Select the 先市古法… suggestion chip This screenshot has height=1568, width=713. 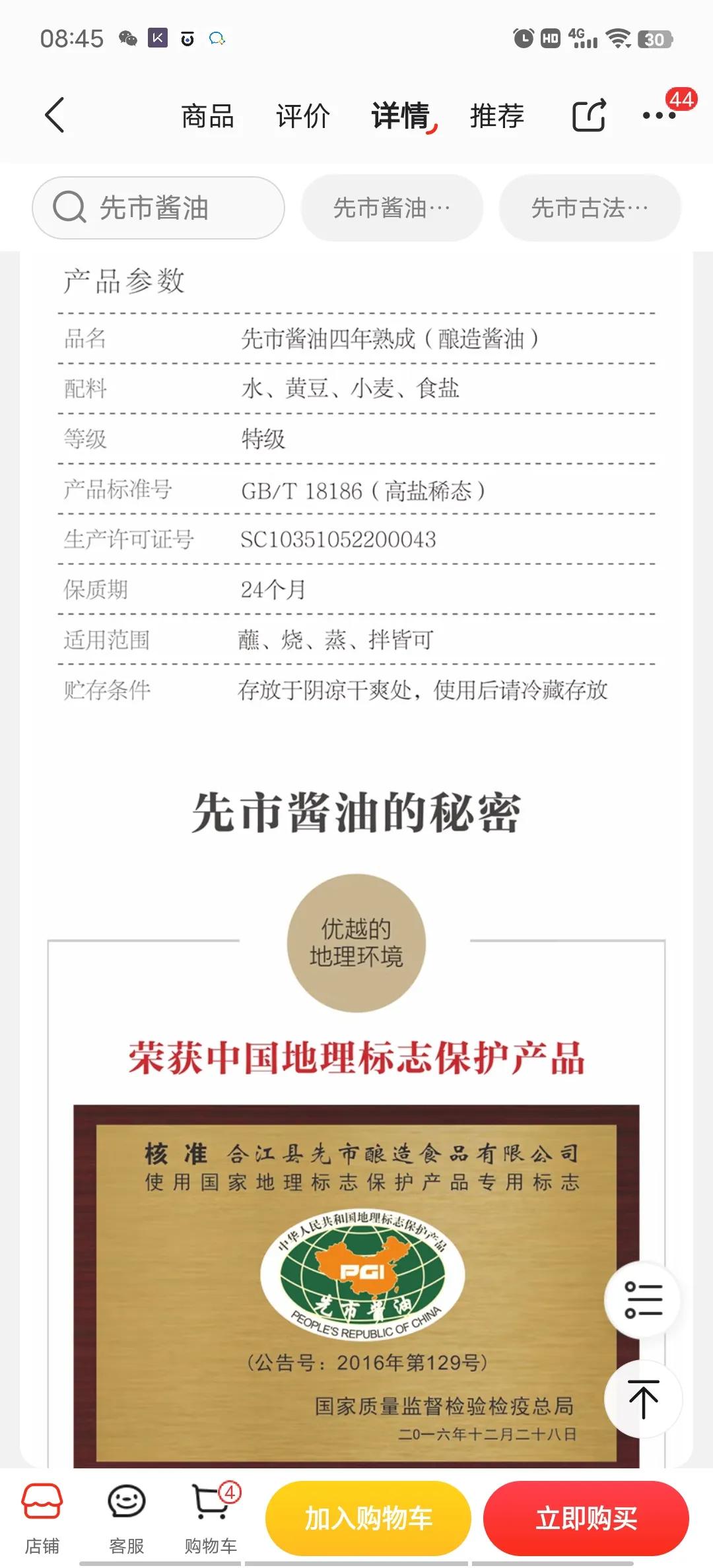(x=590, y=208)
